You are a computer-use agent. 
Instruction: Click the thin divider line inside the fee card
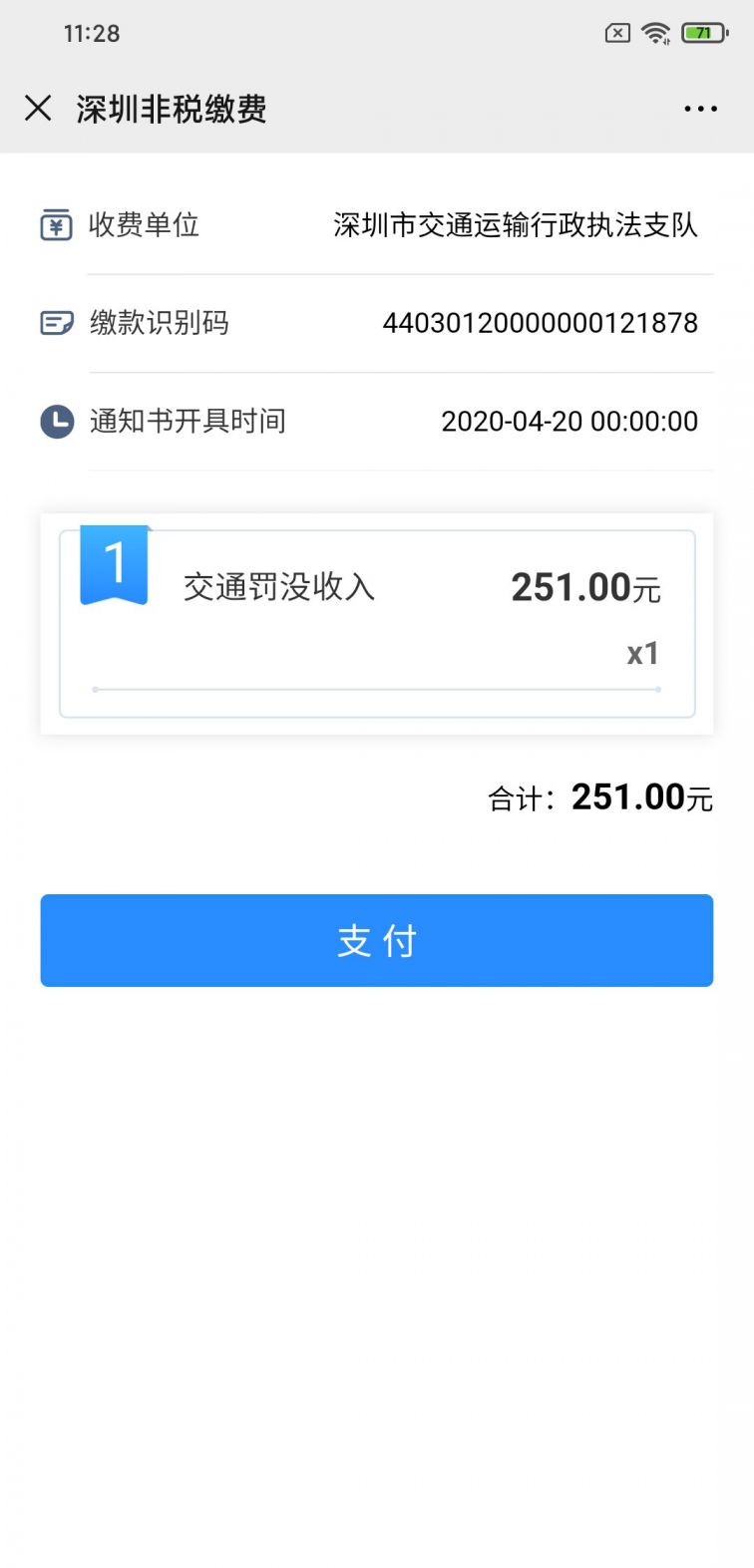click(x=376, y=689)
